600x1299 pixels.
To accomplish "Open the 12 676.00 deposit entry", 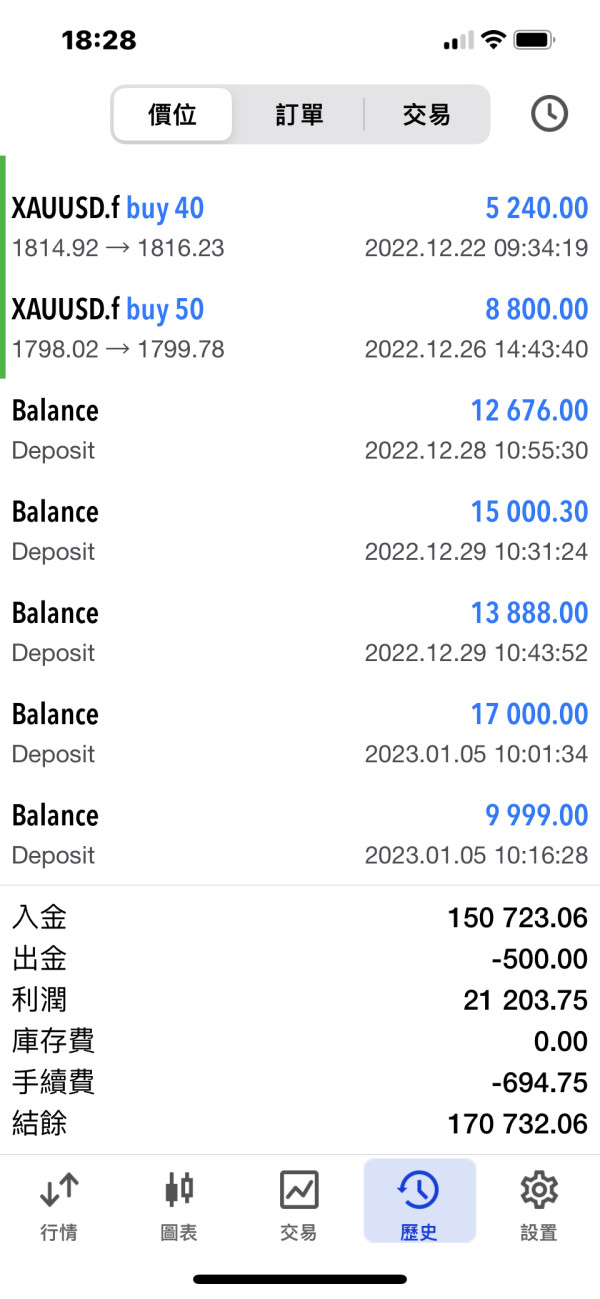I will 300,430.
